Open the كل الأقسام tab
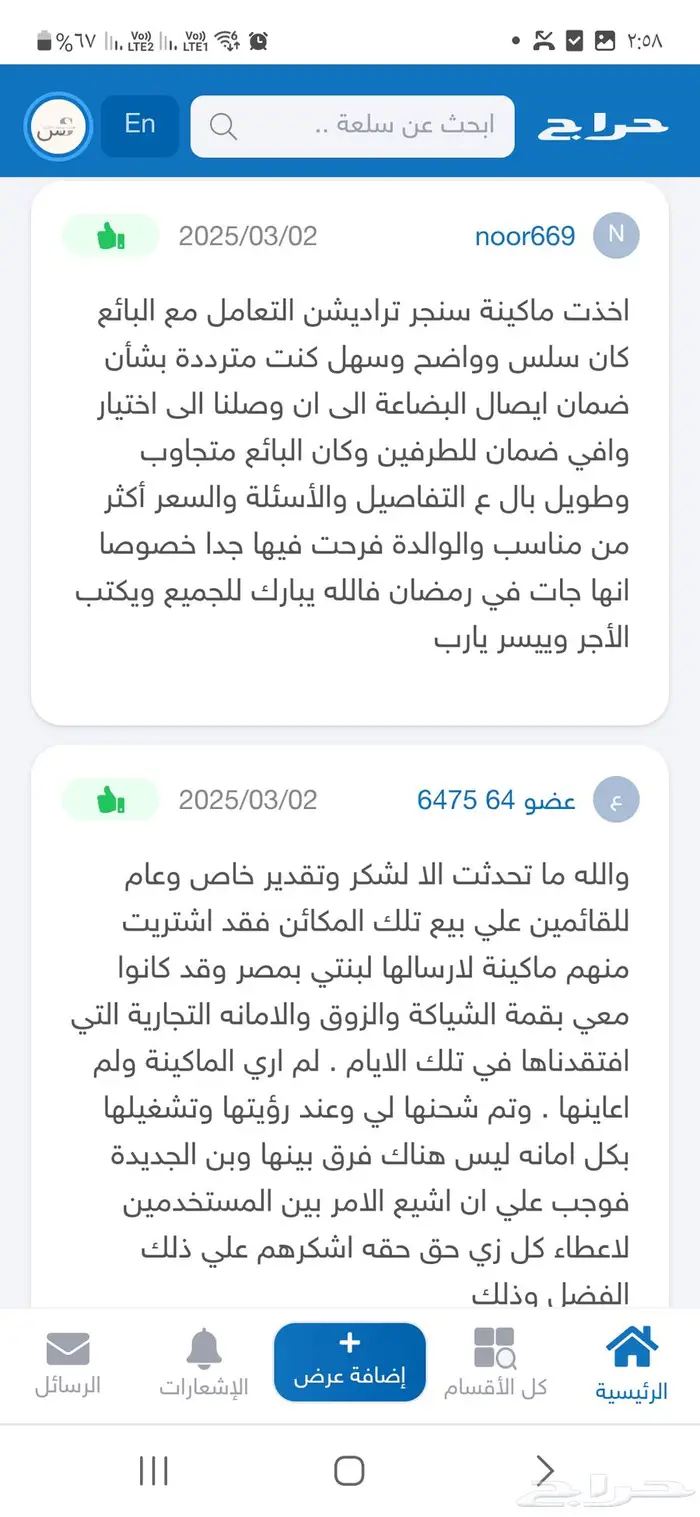The height and width of the screenshot is (1517, 700). 495,1362
